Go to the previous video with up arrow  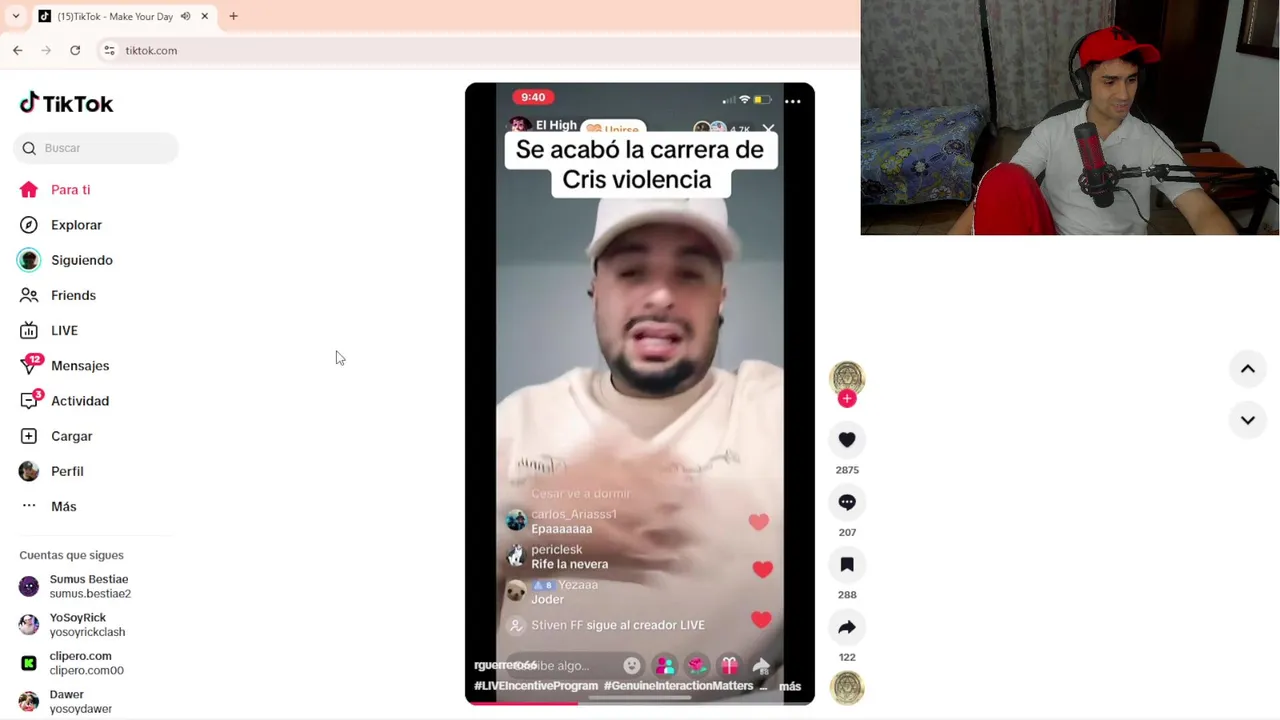coord(1248,369)
